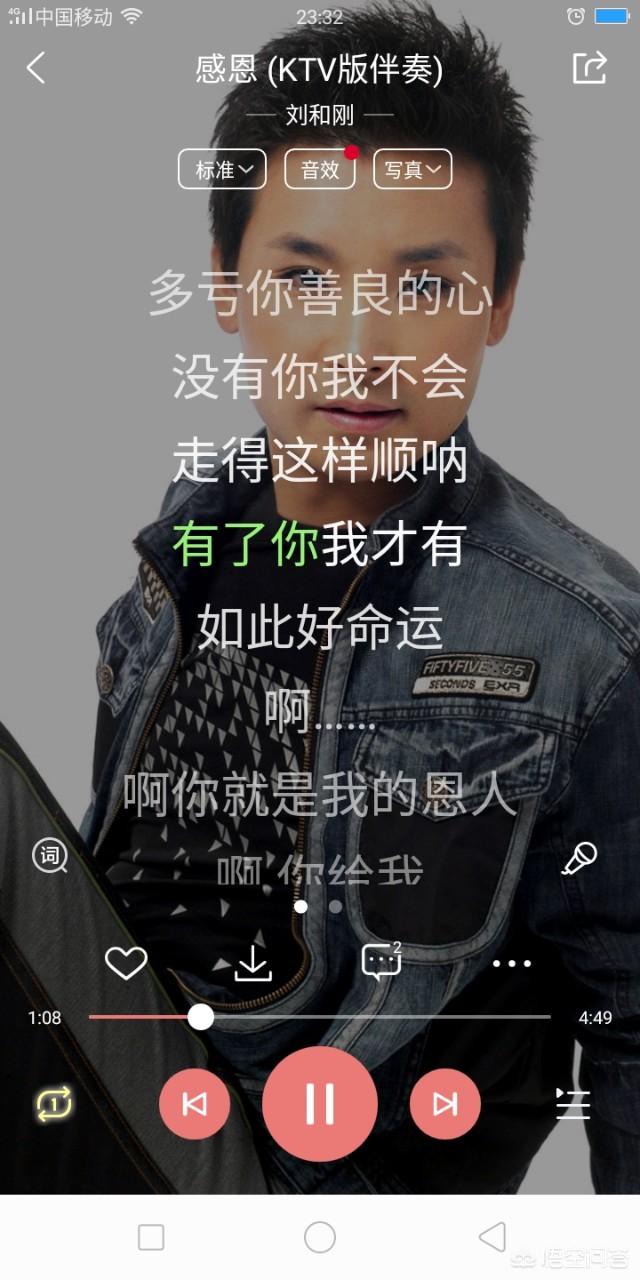Toggle the single-repeat play mode
This screenshot has height=1280, width=640.
click(54, 1104)
